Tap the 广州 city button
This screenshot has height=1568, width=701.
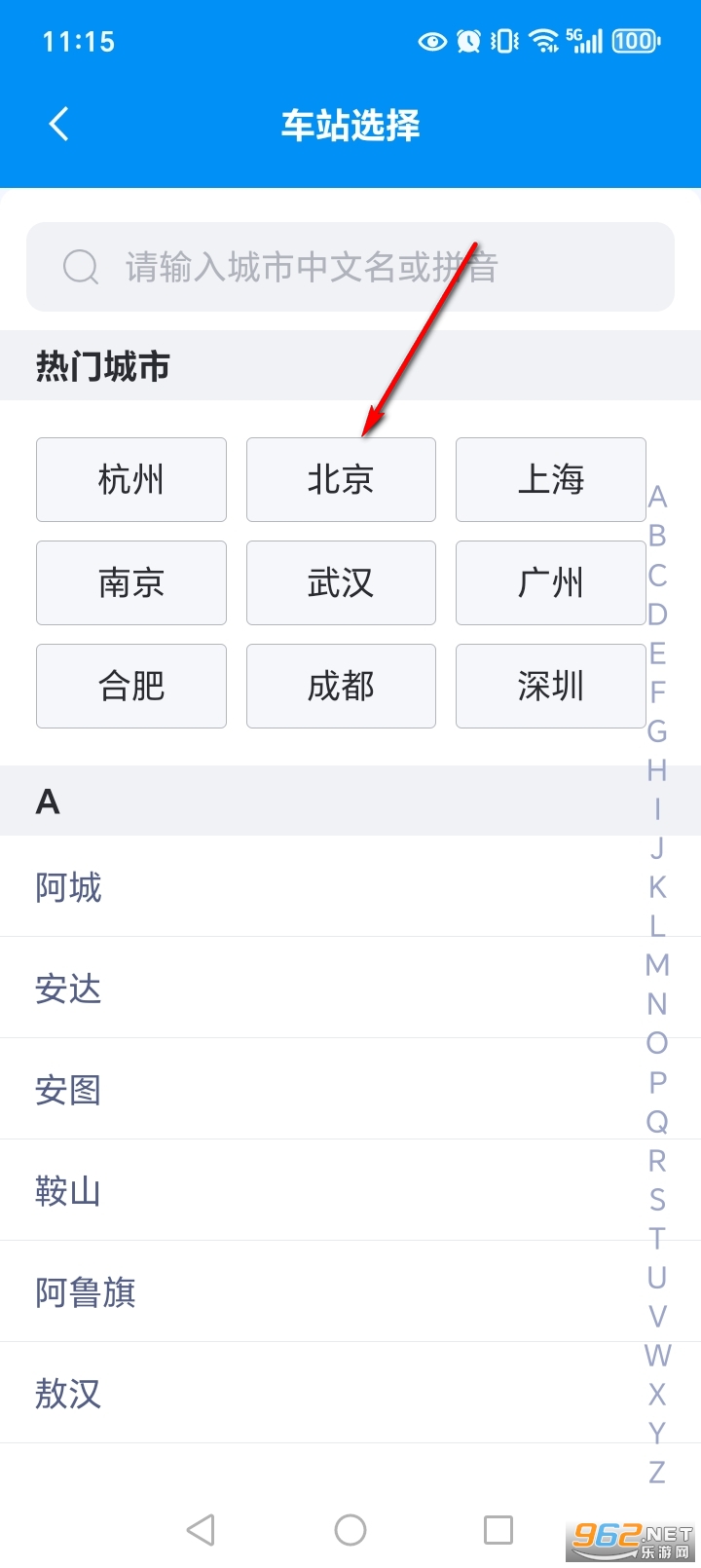coord(550,582)
